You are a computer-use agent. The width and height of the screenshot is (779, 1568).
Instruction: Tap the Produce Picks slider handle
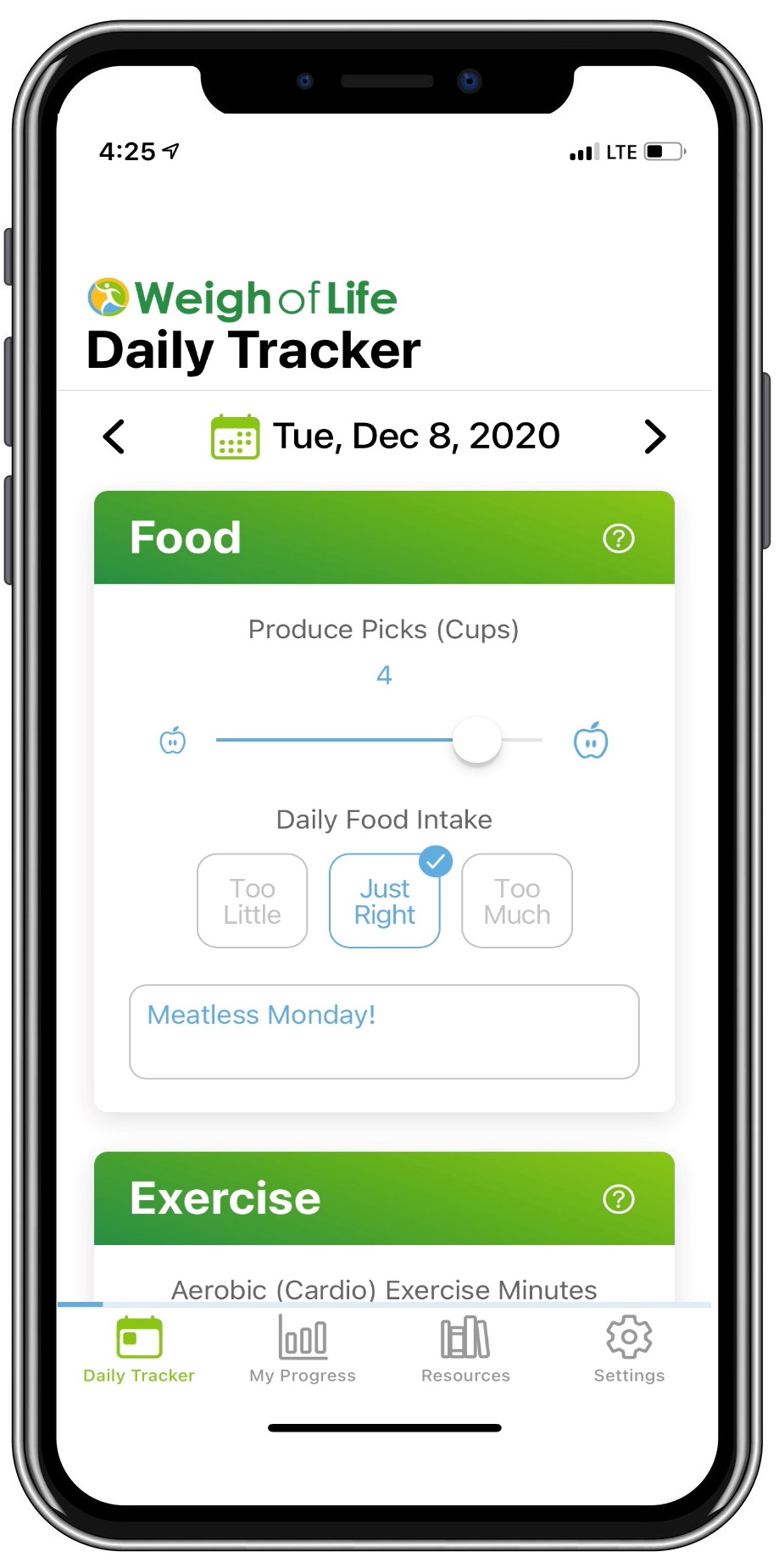477,740
